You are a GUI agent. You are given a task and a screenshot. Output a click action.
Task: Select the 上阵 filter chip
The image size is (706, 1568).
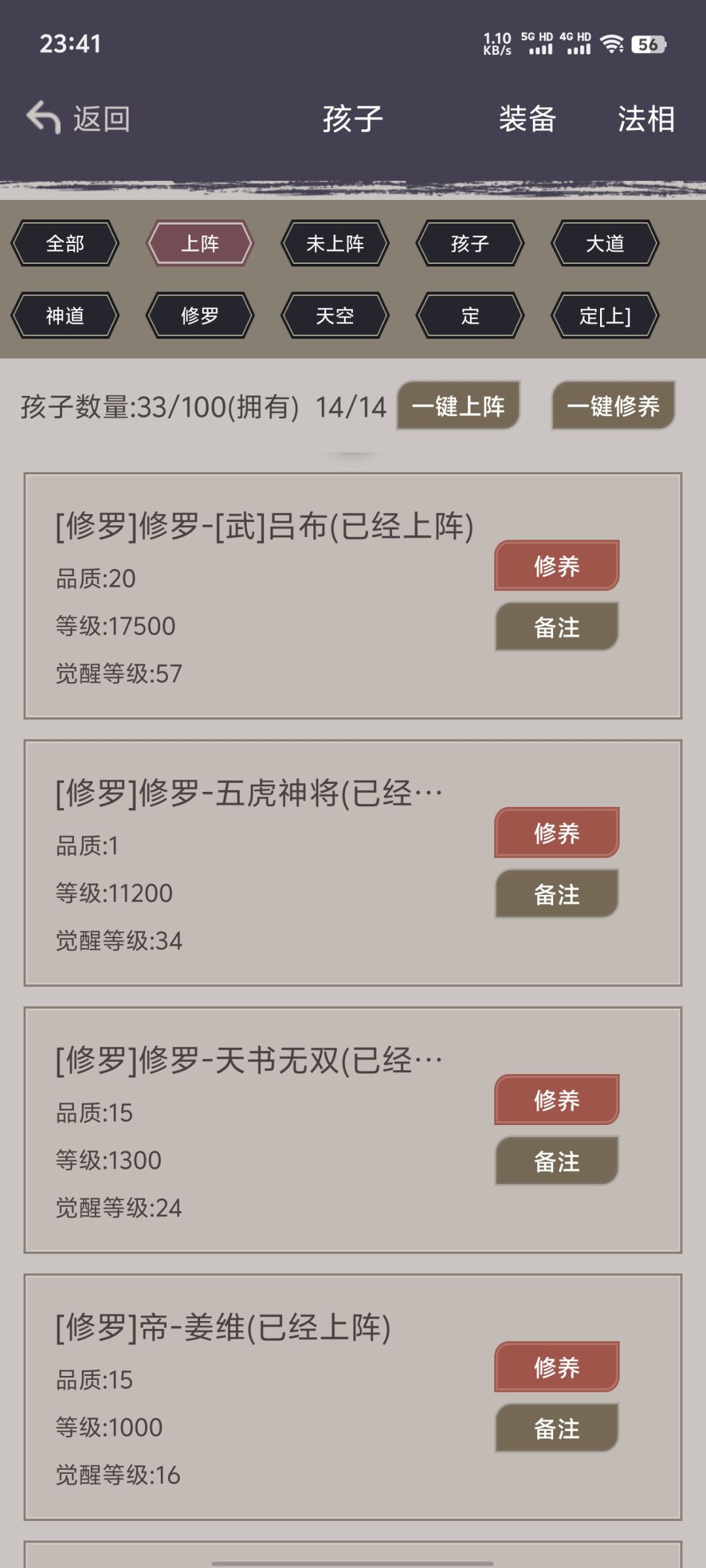click(x=199, y=244)
